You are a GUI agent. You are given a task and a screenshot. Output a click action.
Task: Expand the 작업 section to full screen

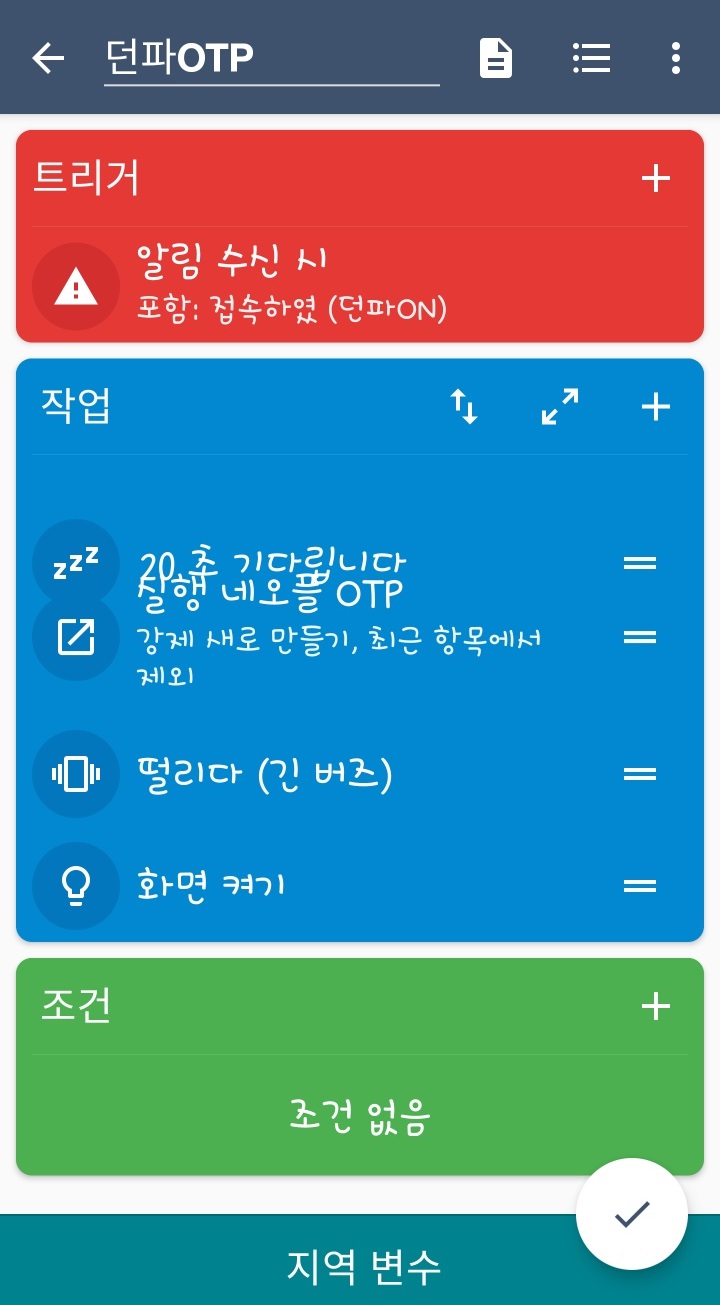[x=560, y=407]
